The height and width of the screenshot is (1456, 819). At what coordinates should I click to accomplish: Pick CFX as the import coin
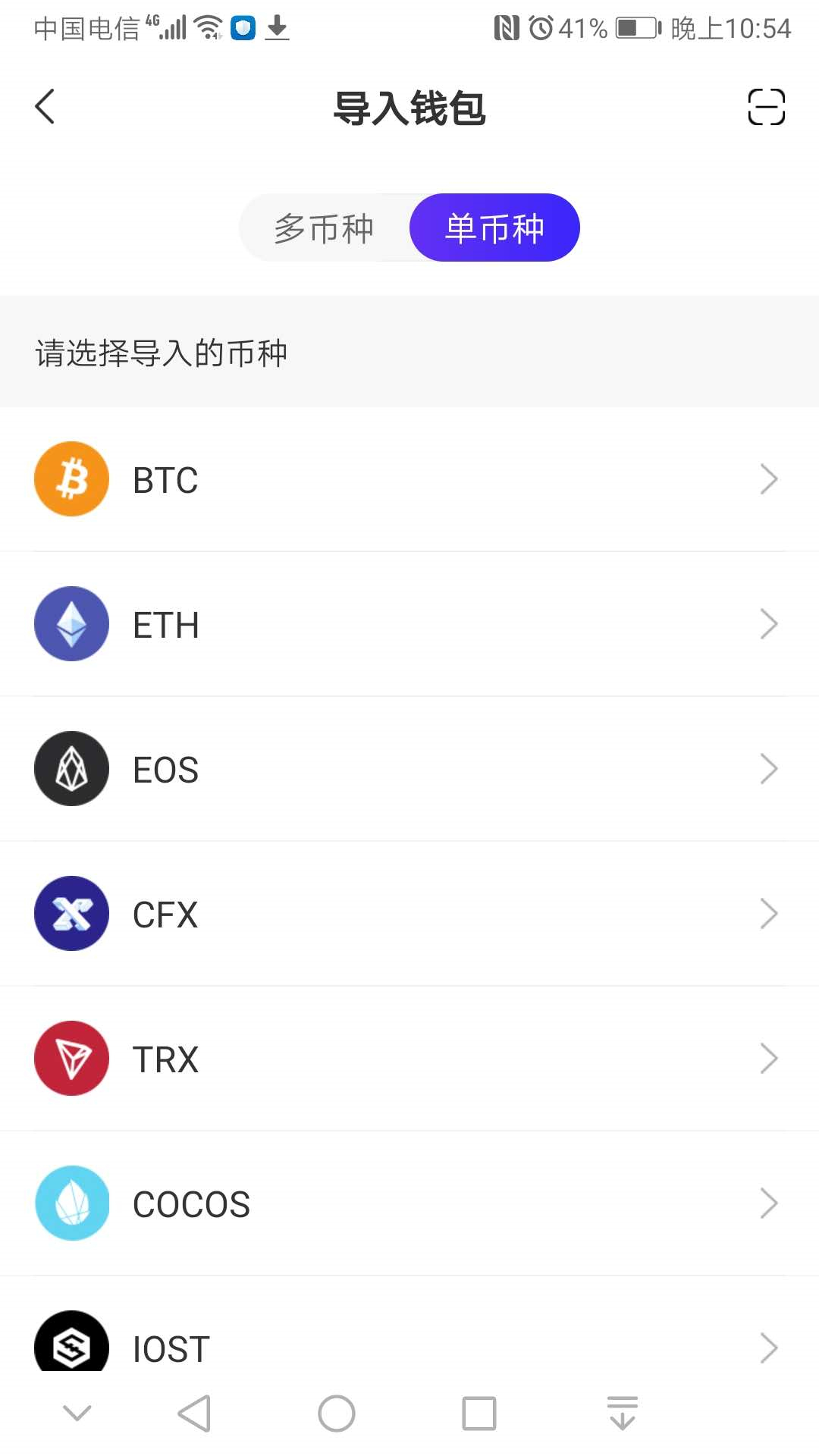click(x=409, y=914)
